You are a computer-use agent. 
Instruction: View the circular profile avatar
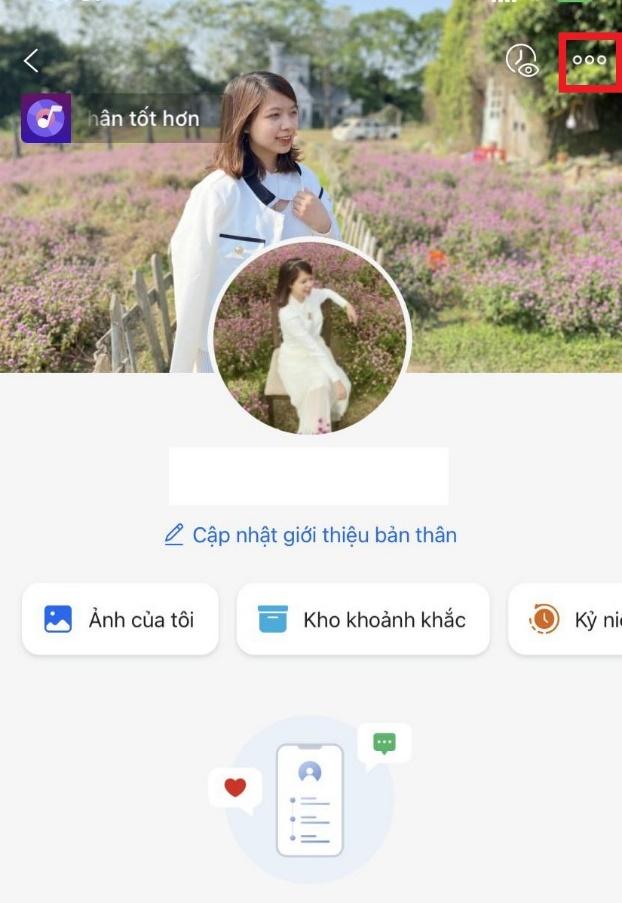(309, 336)
